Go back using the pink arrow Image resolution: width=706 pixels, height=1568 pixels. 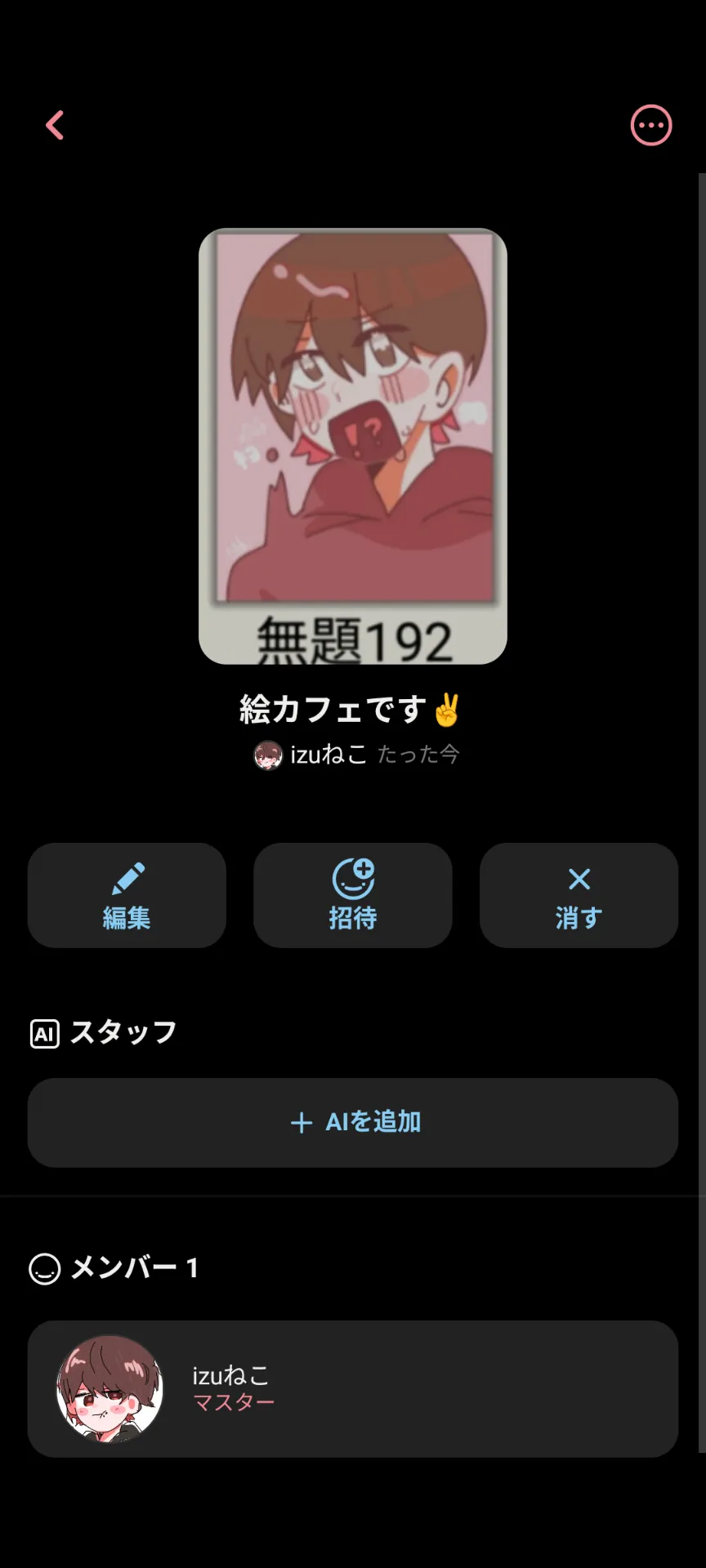[x=55, y=126]
